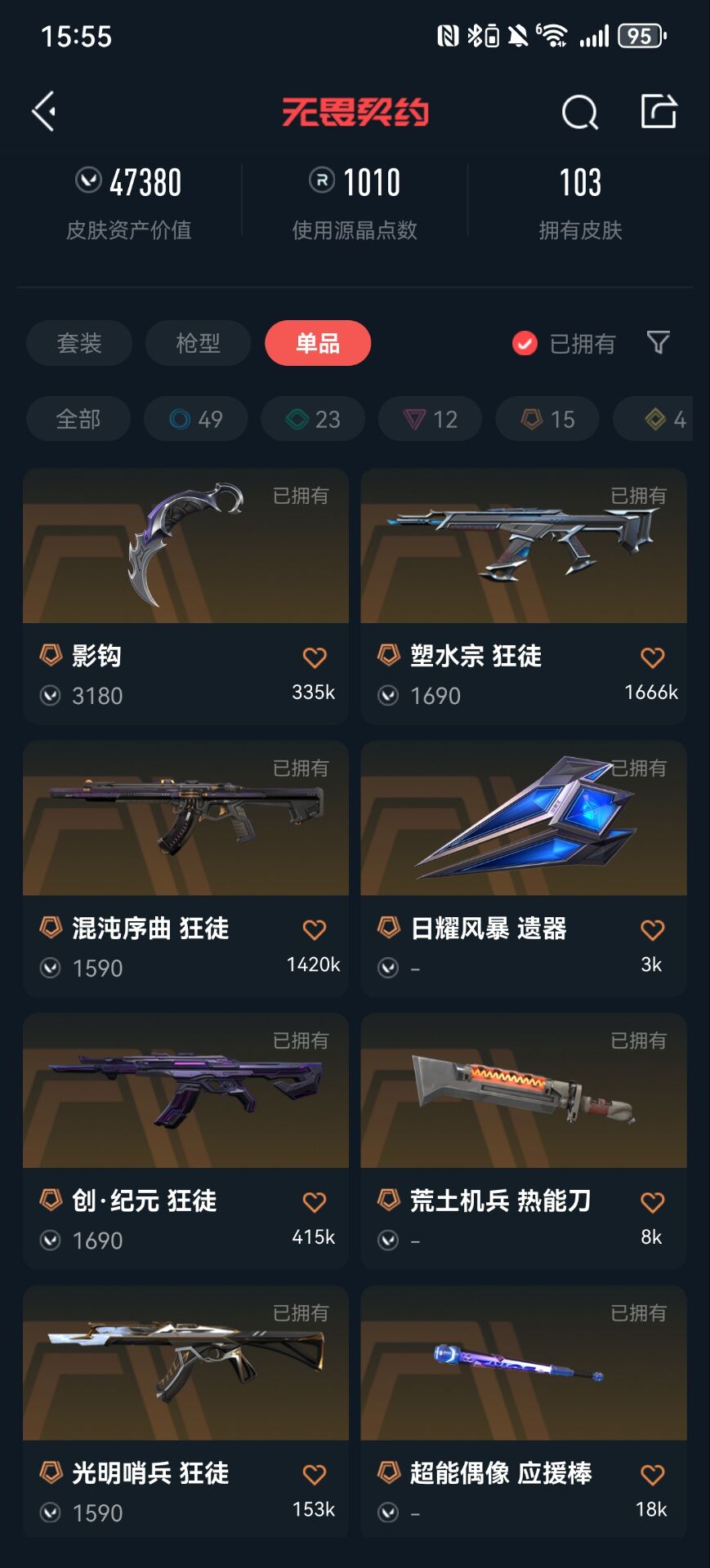The image size is (710, 1568).
Task: Go back using the top-left arrow
Action: 44,111
